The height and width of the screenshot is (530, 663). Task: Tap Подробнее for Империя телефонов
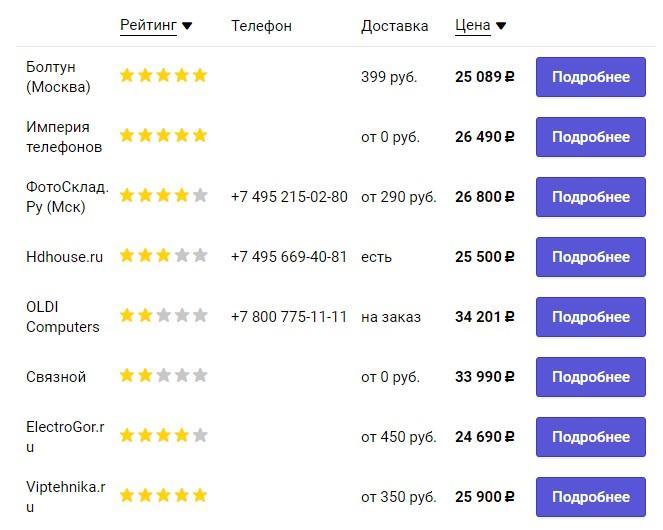(590, 137)
